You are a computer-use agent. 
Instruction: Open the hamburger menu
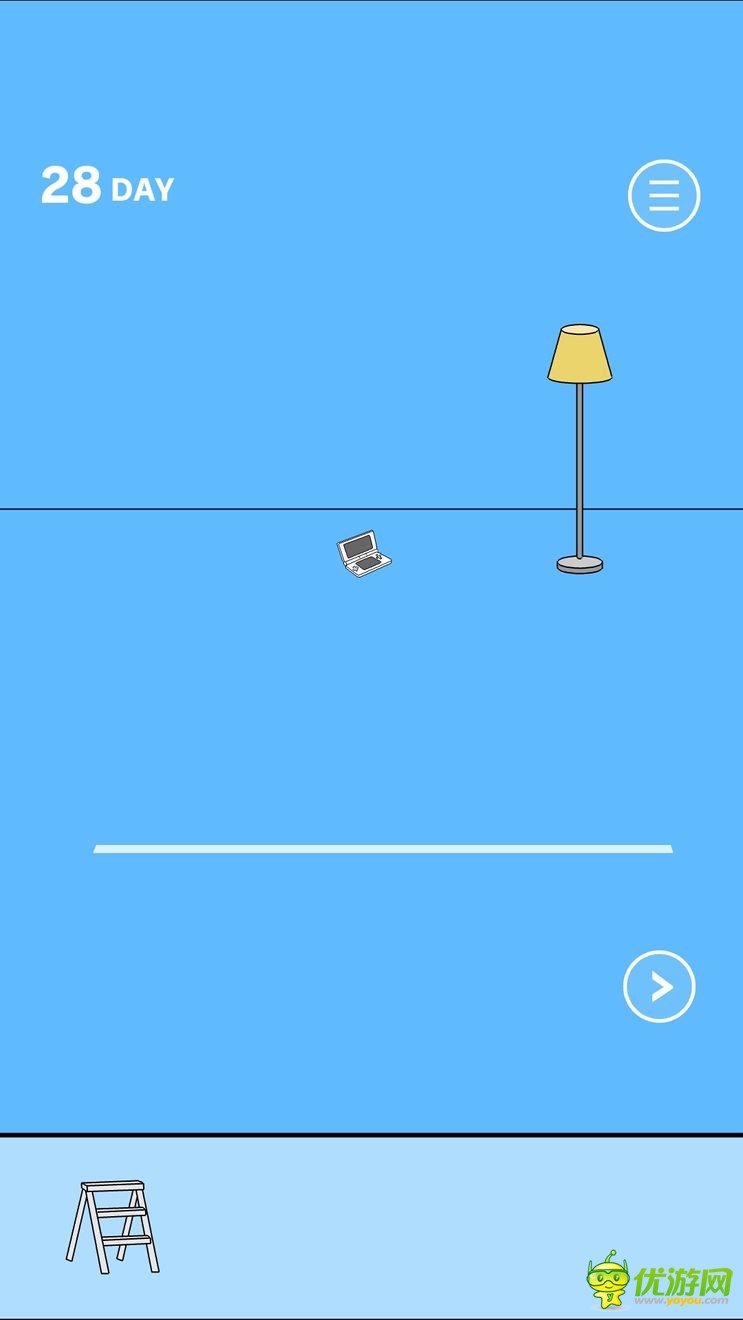pyautogui.click(x=664, y=195)
